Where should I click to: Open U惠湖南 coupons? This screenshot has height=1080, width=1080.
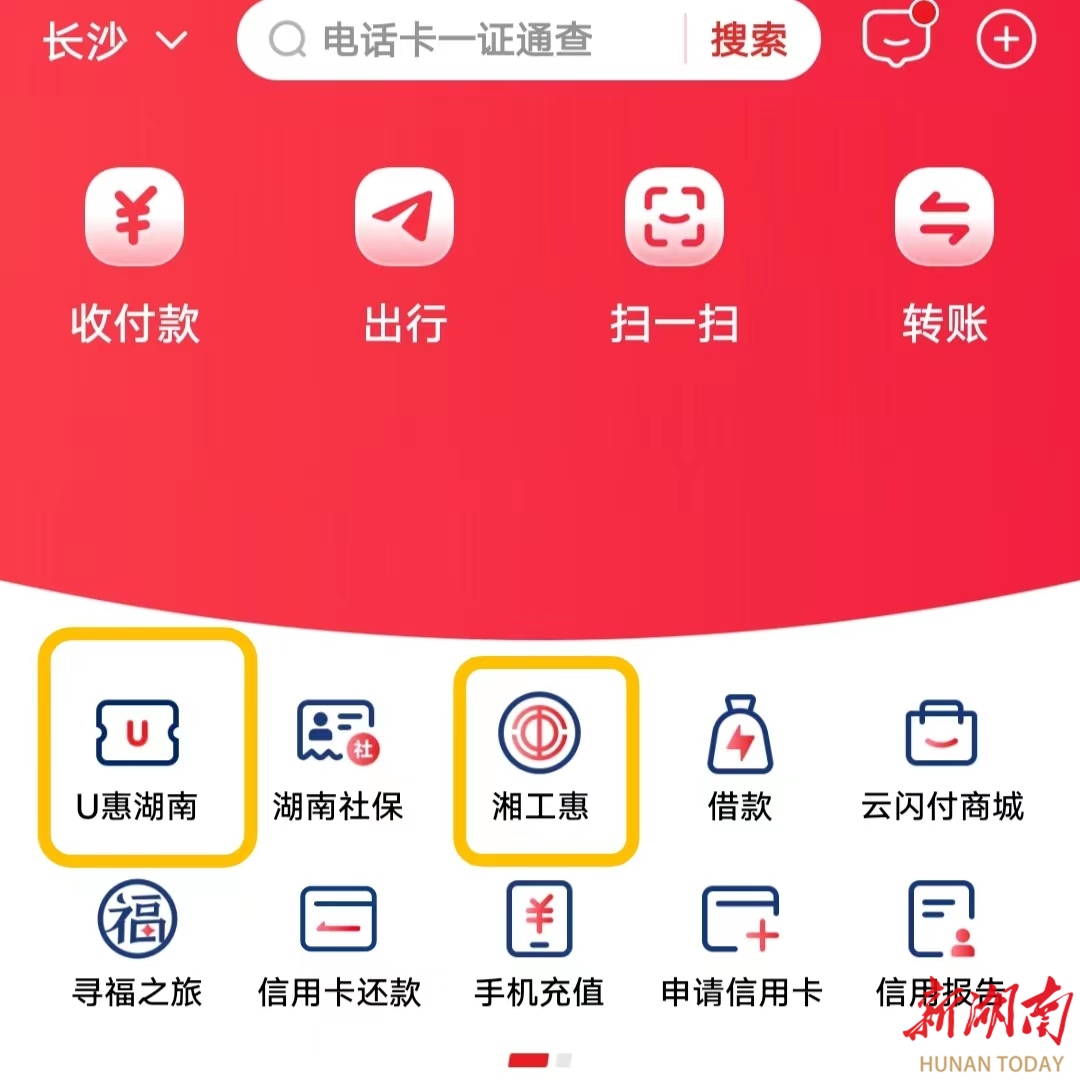click(x=137, y=760)
